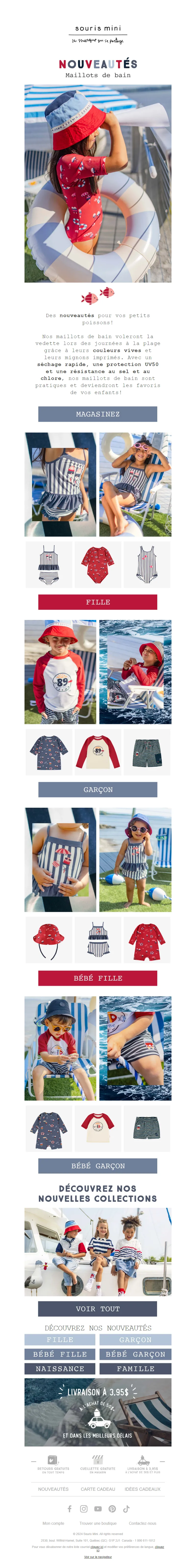This screenshot has width=196, height=1568.
Task: Open the CARTE CADEAU link
Action: pyautogui.click(x=98, y=1489)
